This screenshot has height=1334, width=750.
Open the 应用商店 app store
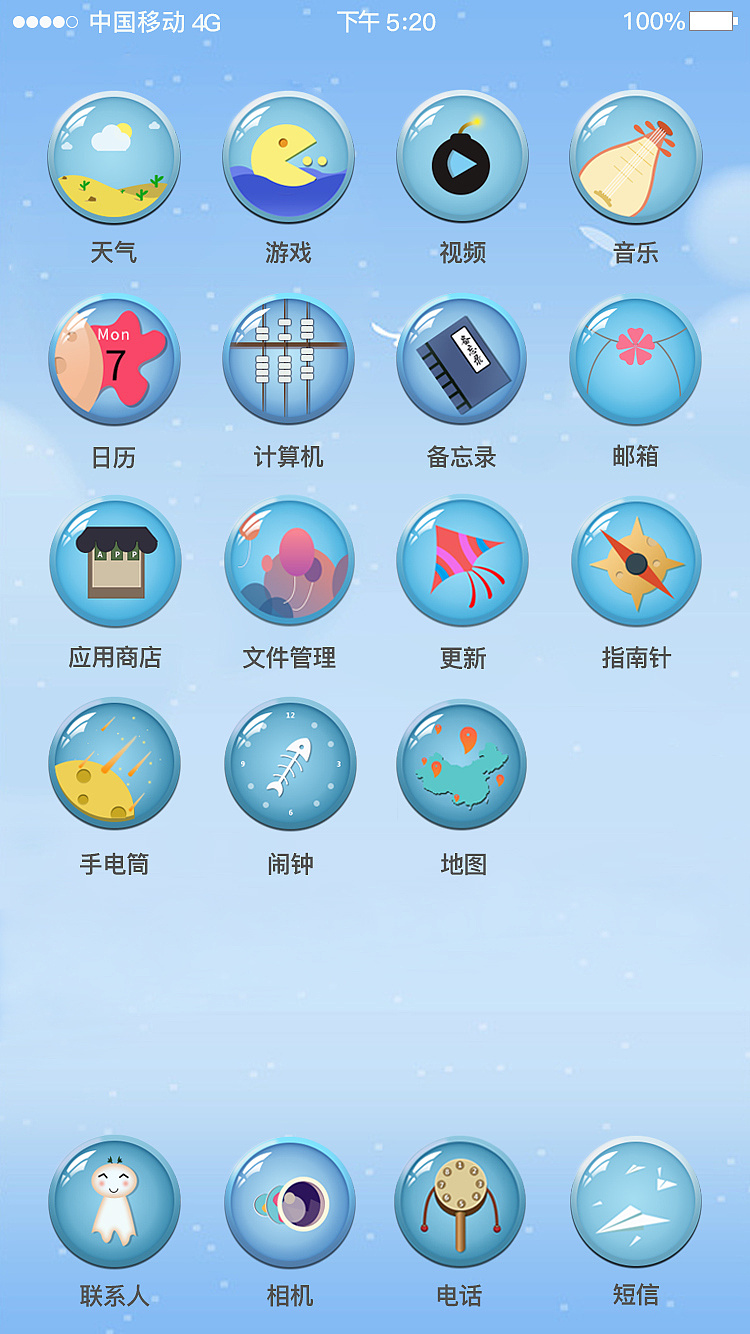[x=114, y=561]
